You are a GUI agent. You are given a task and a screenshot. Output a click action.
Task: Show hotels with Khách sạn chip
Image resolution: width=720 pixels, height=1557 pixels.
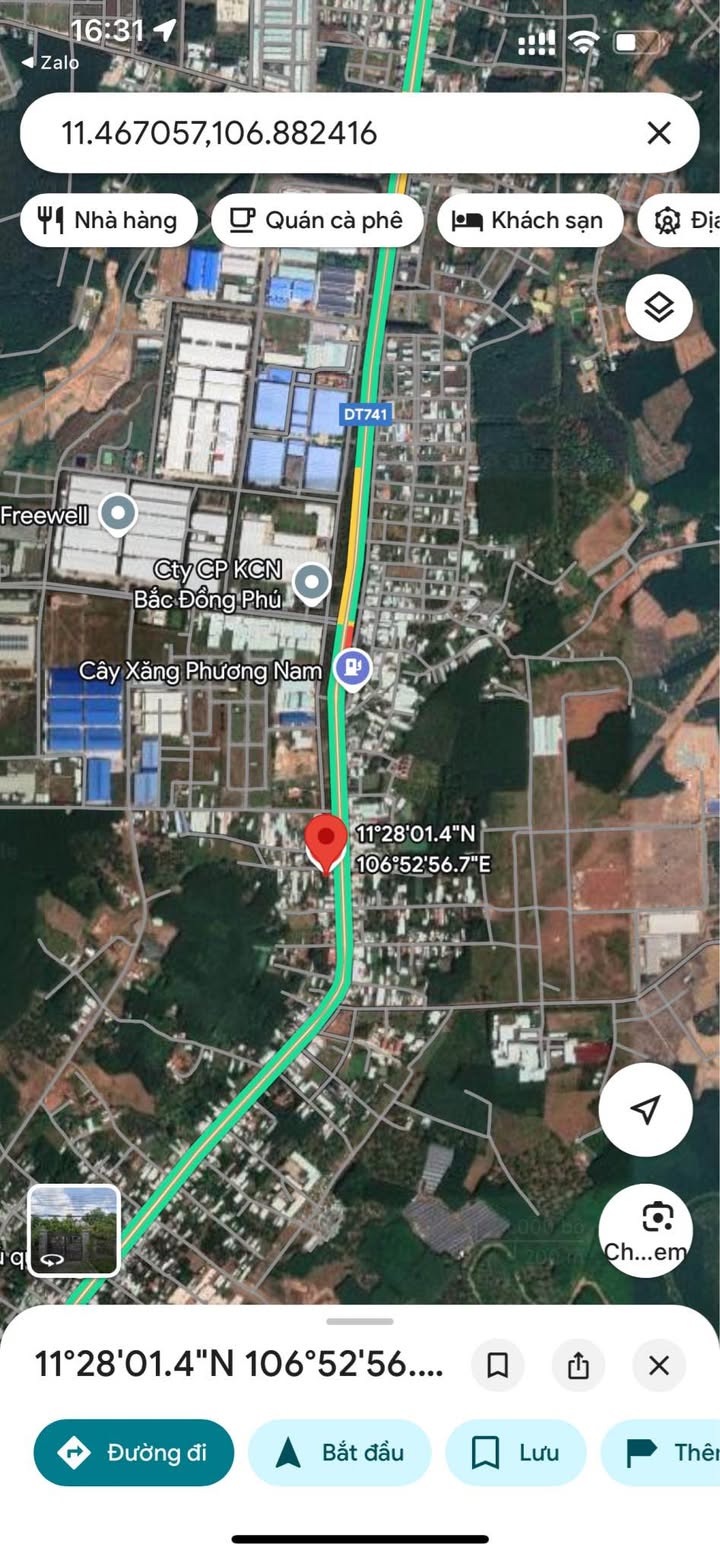pos(530,220)
